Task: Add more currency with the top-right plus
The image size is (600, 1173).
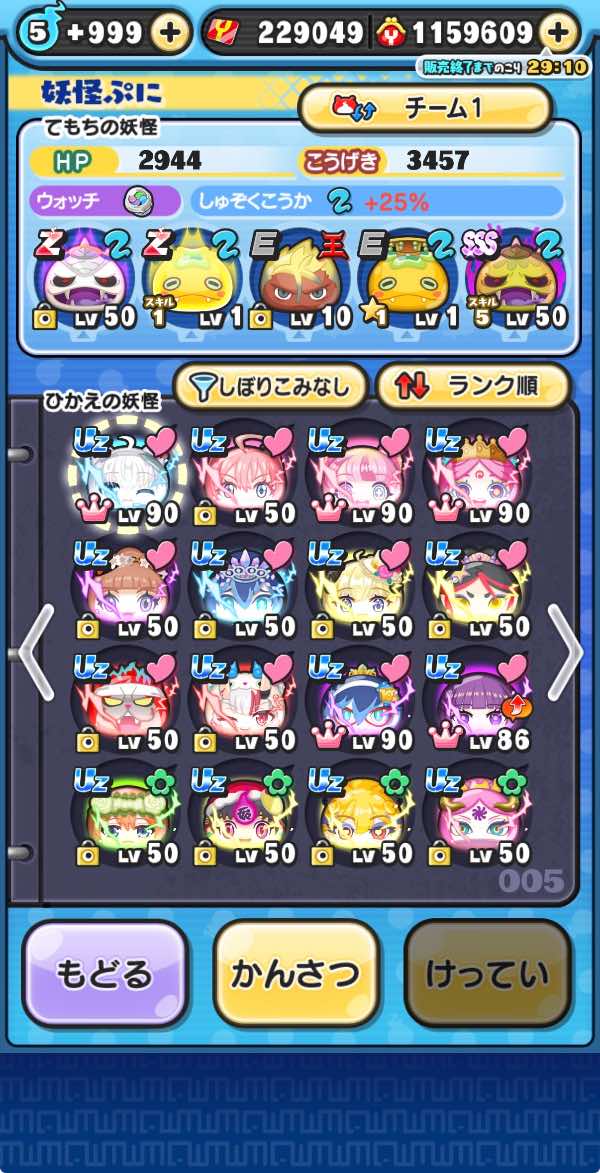Action: click(559, 33)
